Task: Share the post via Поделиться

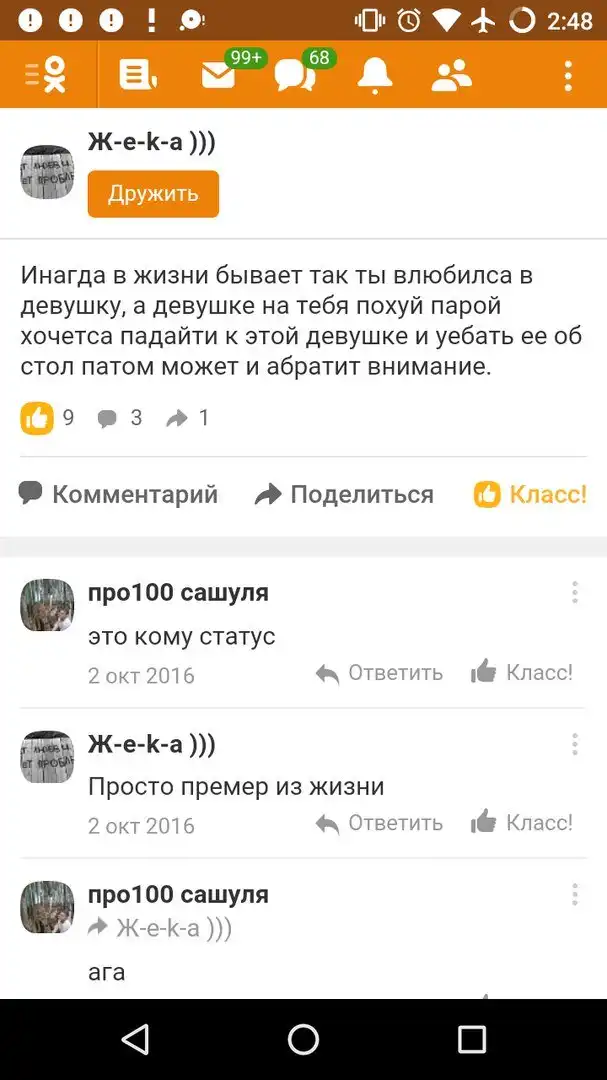Action: [344, 494]
